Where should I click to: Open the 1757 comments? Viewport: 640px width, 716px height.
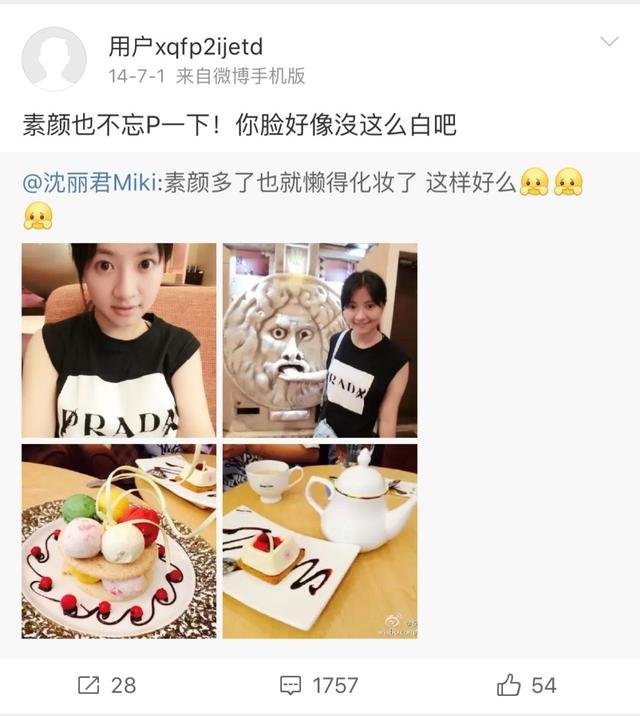(319, 685)
